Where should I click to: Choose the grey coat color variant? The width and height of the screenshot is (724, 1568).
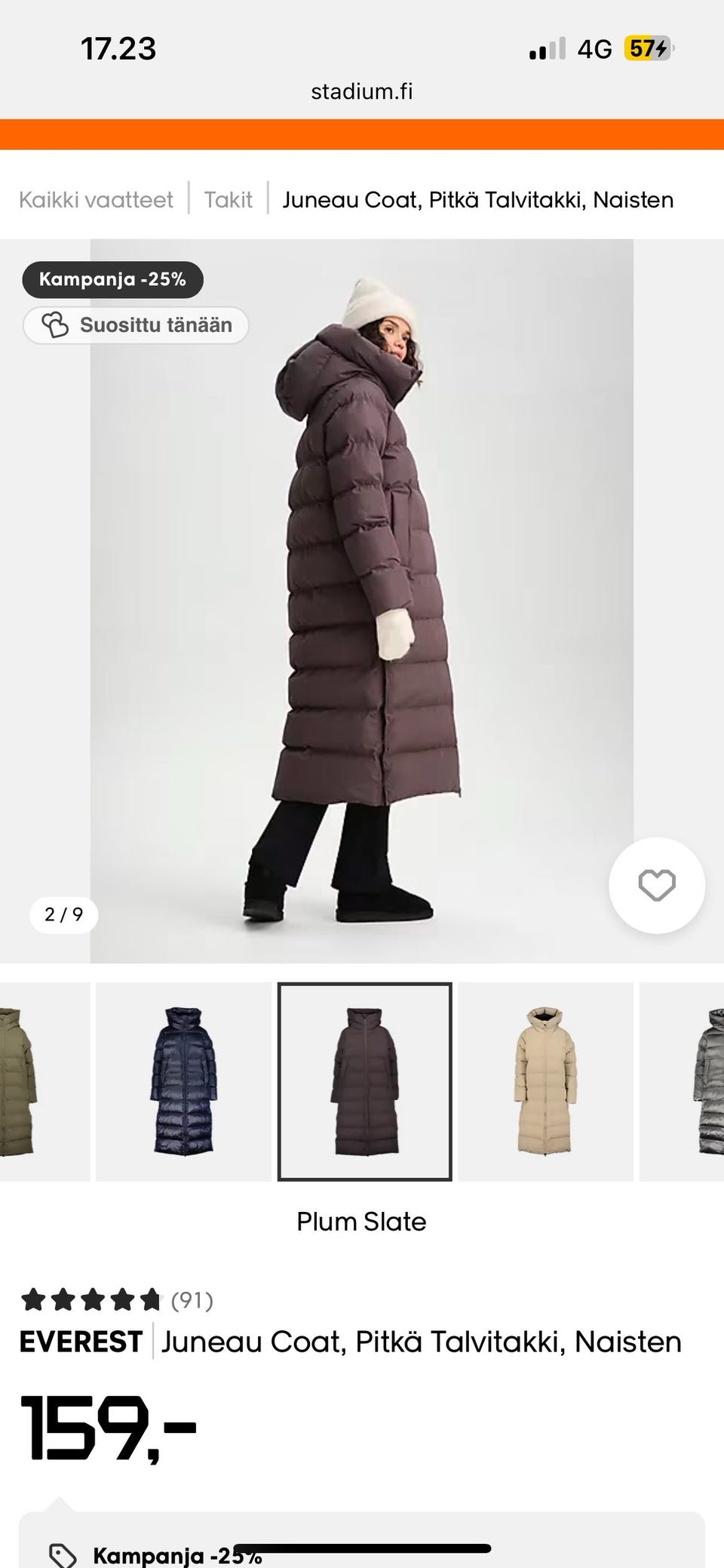tap(682, 1081)
